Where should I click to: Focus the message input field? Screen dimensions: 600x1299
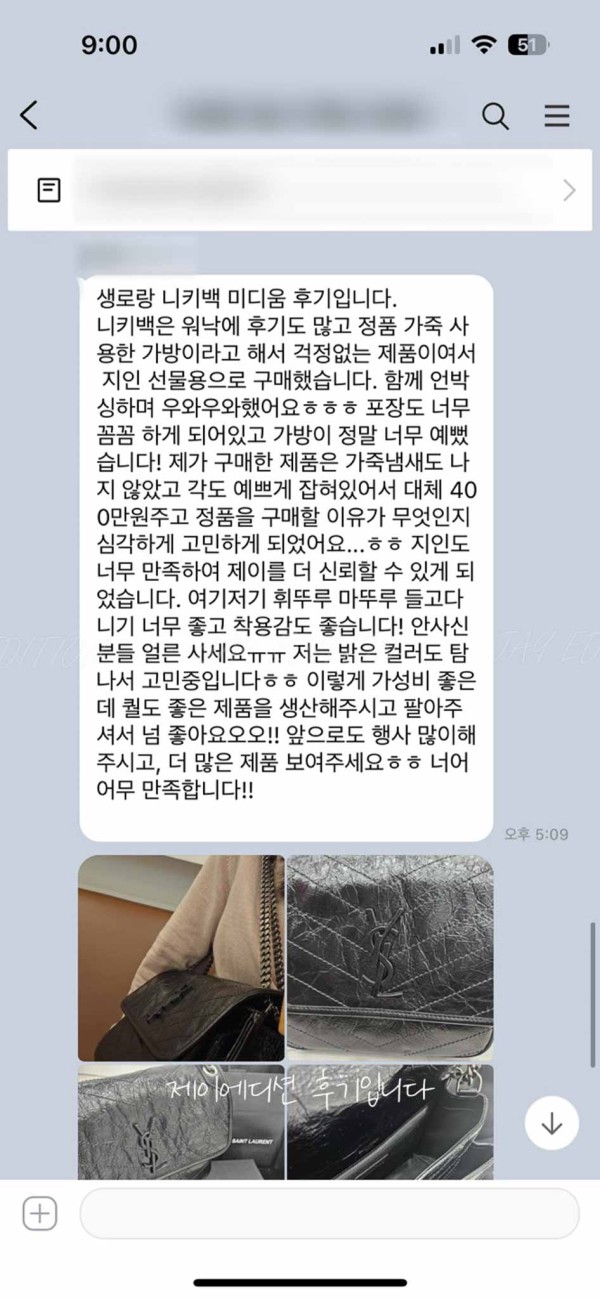tap(329, 1214)
